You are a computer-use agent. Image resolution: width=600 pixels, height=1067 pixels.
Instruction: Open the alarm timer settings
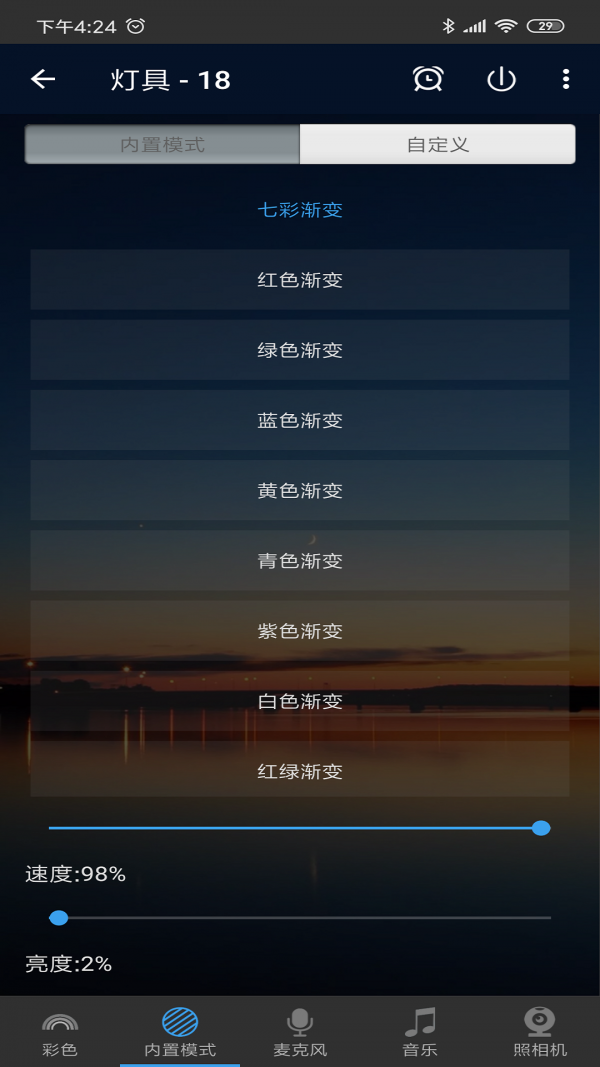pos(428,79)
